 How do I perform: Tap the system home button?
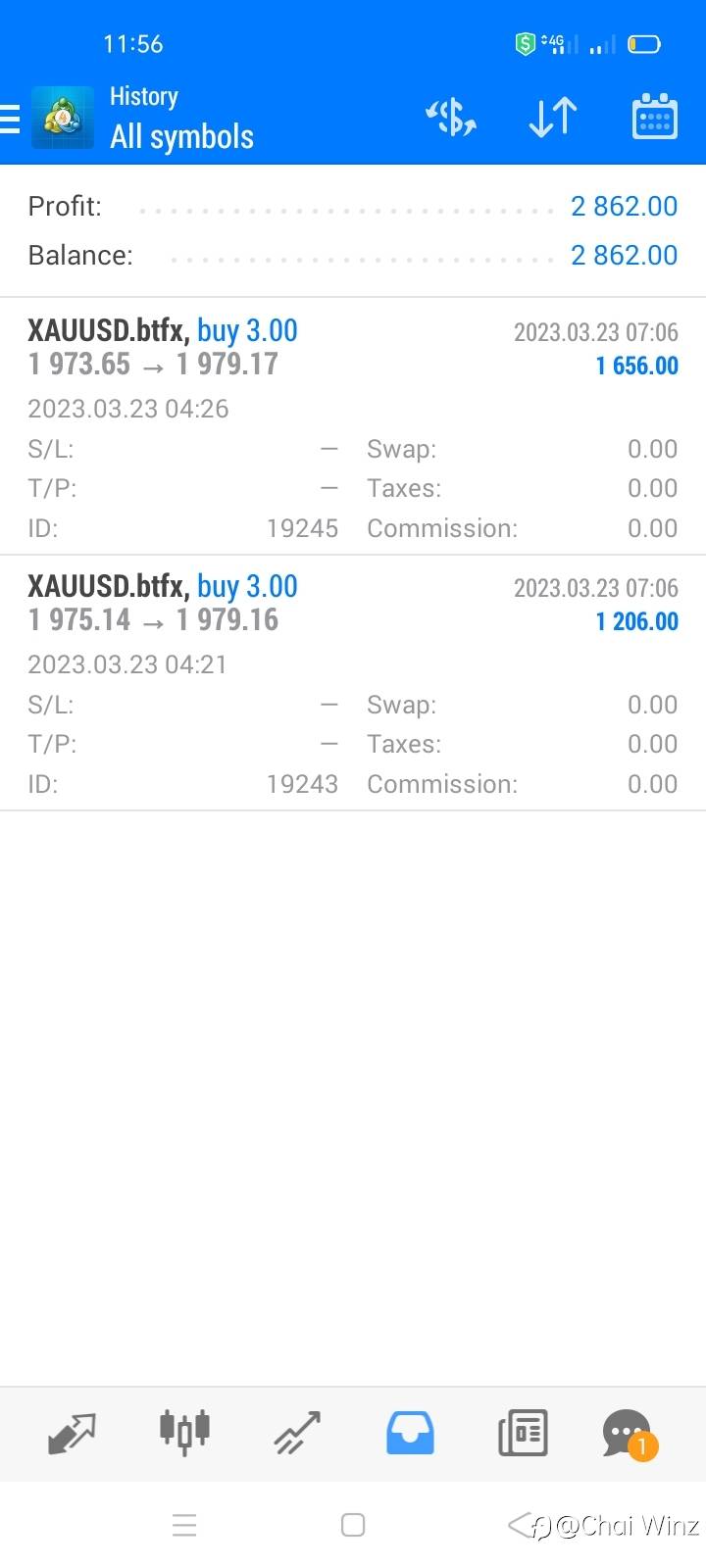[x=353, y=1525]
